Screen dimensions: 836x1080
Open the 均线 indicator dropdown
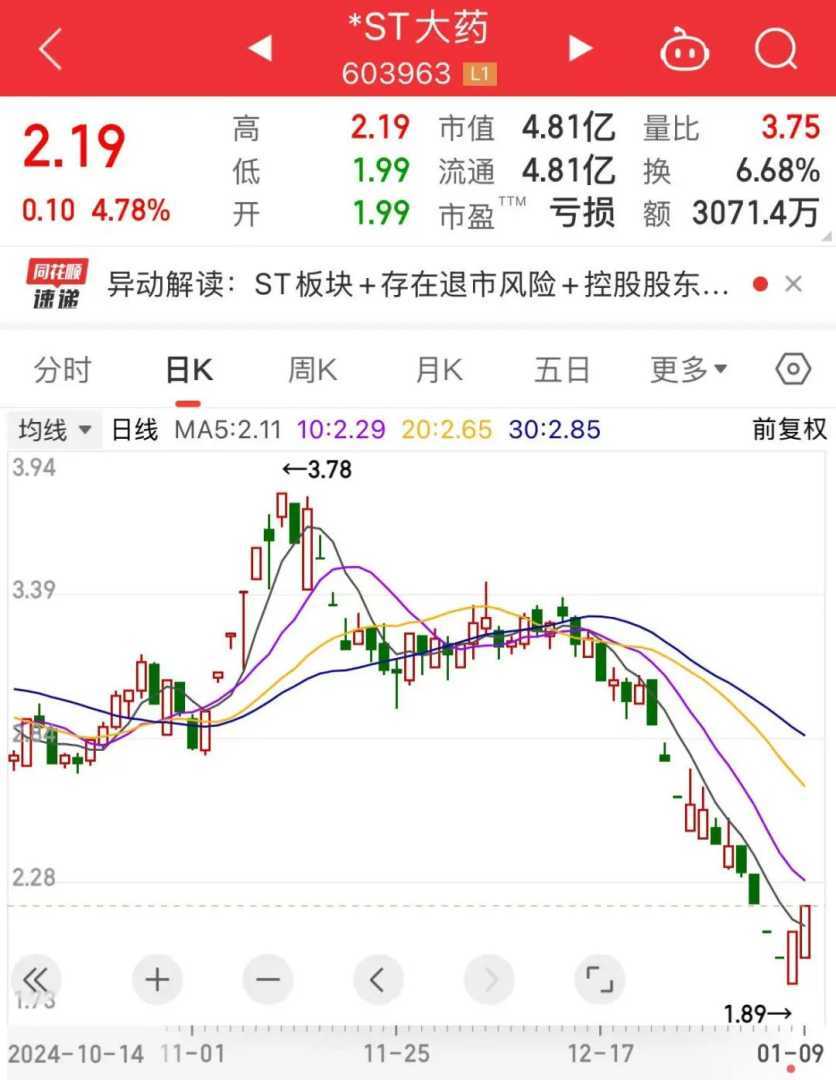click(55, 431)
